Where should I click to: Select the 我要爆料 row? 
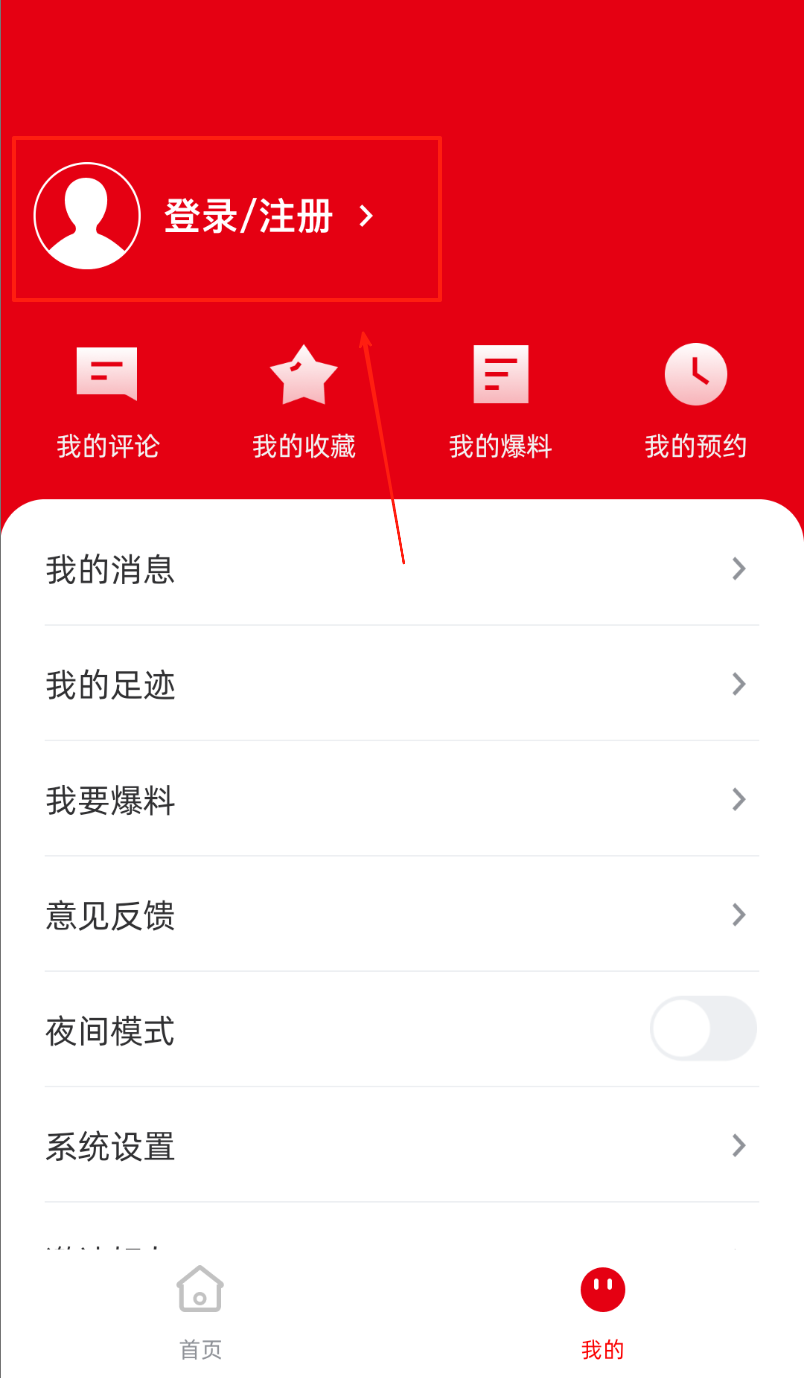(x=400, y=800)
